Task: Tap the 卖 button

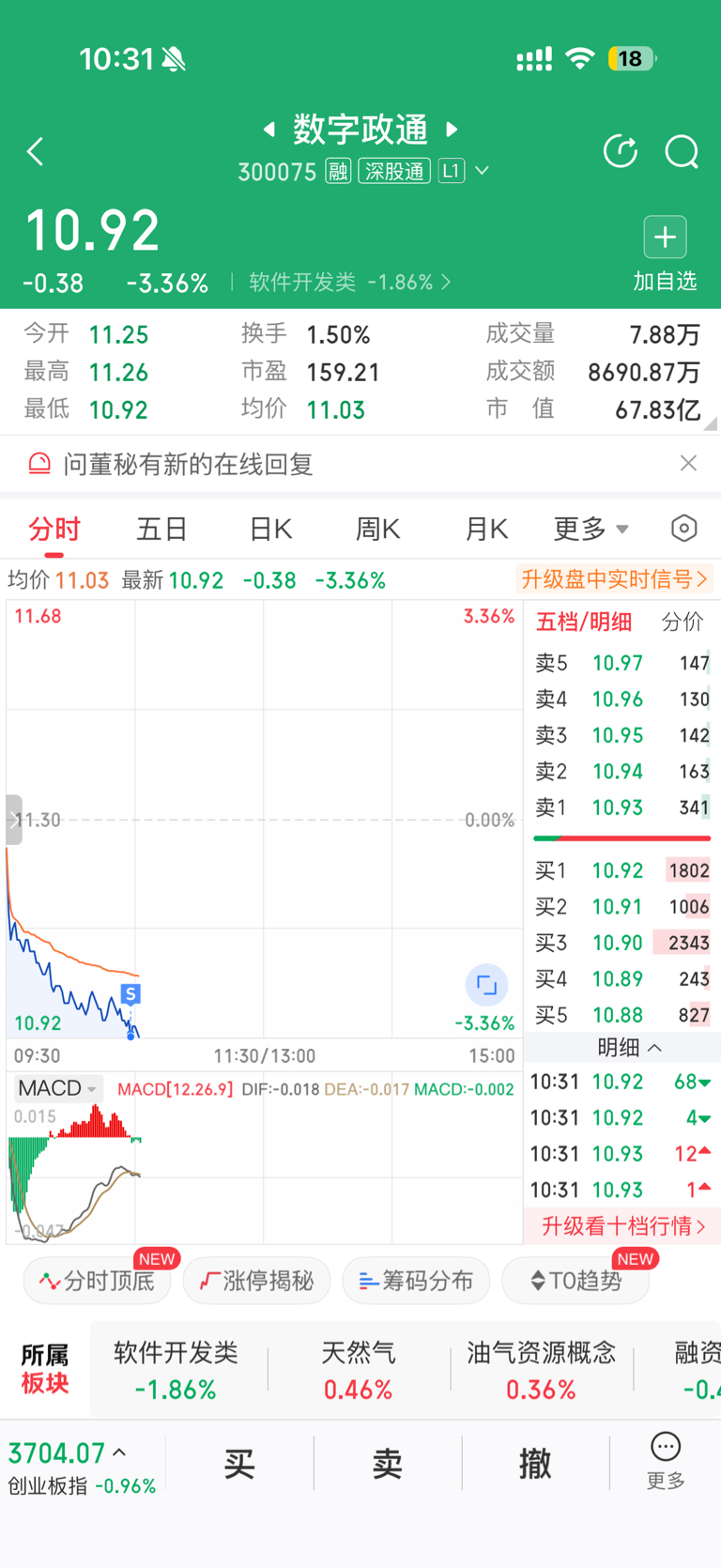Action: point(388,1463)
